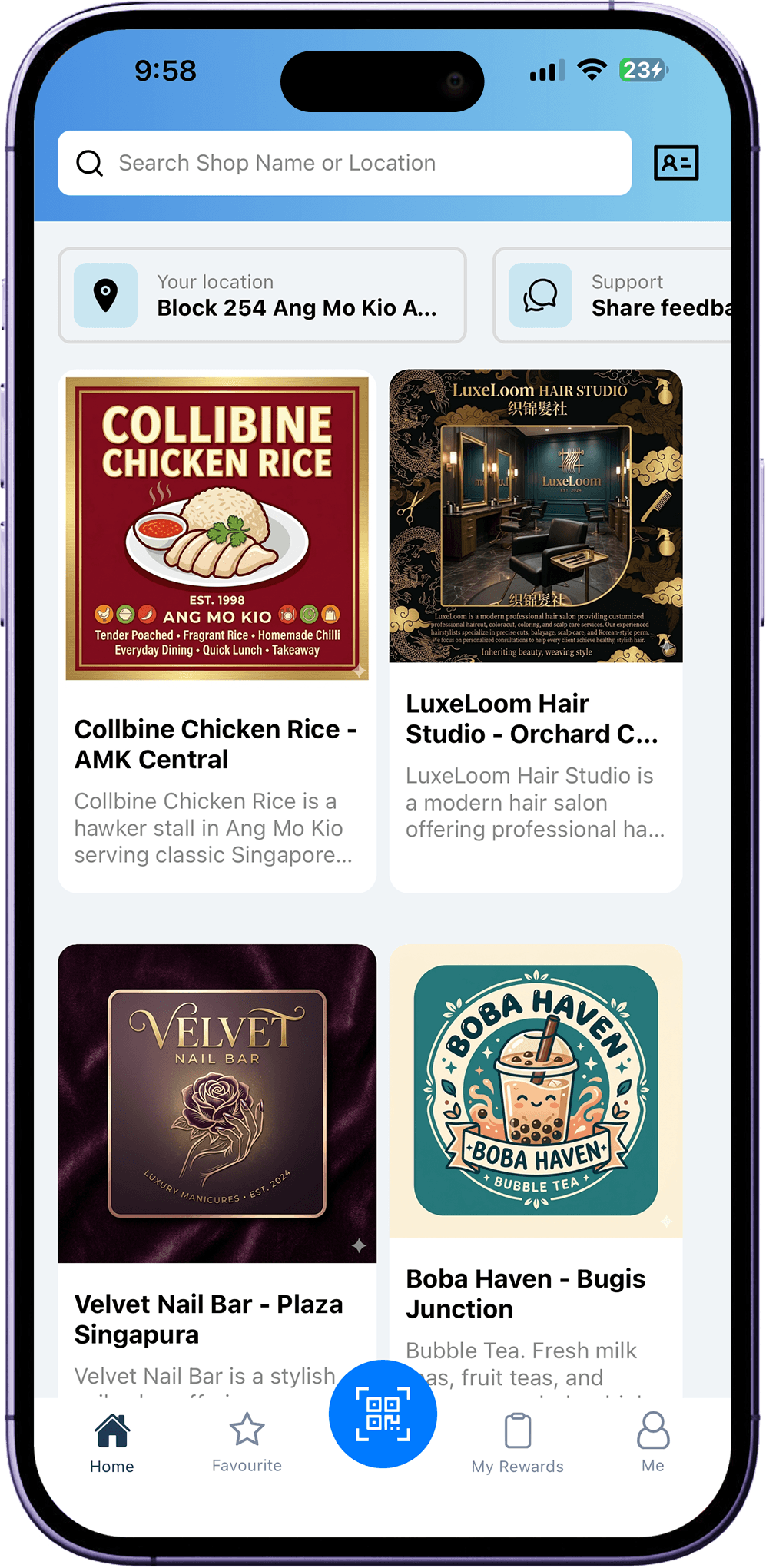The width and height of the screenshot is (766, 1568).
Task: Open Collbine Chicken Rice AMK Central card
Action: 217,630
